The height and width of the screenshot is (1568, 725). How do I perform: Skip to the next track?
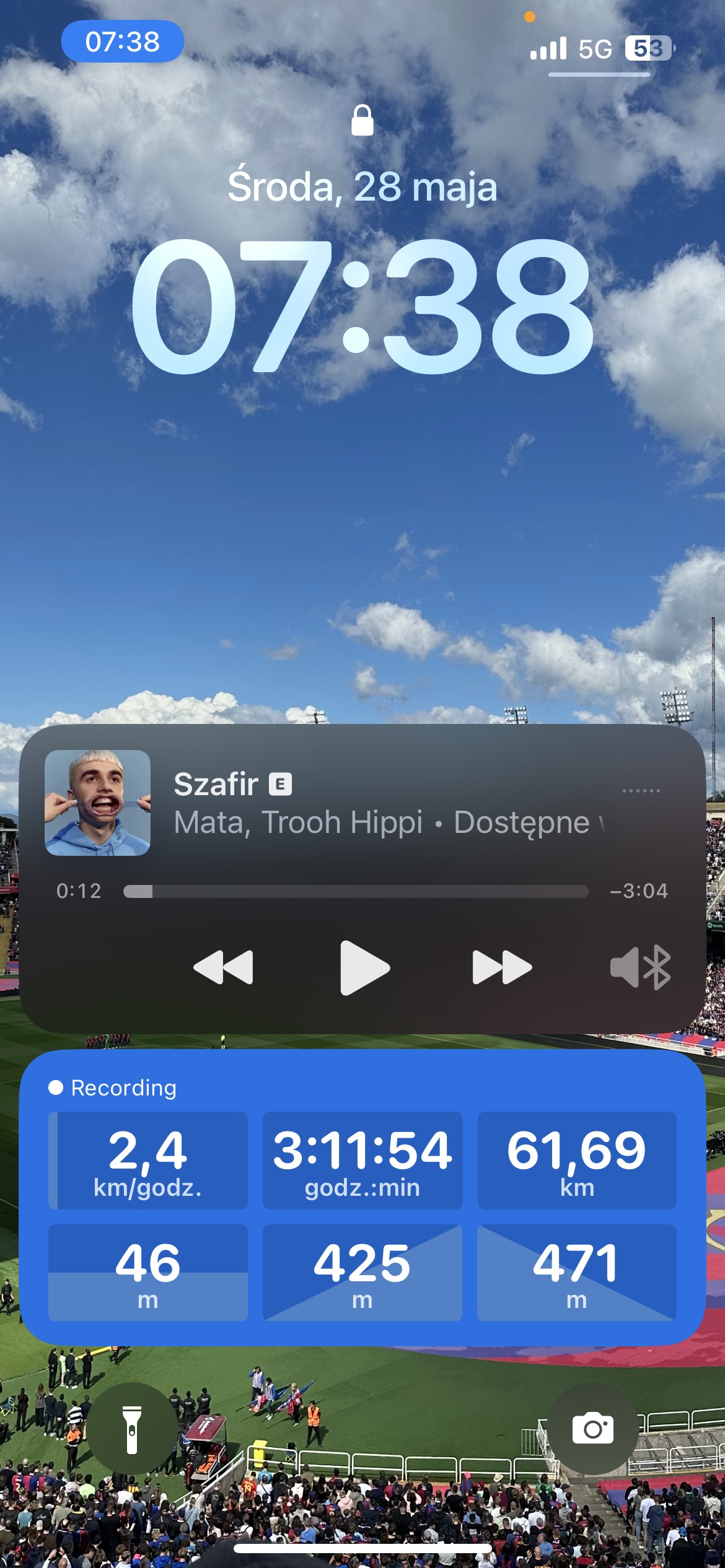(x=502, y=967)
